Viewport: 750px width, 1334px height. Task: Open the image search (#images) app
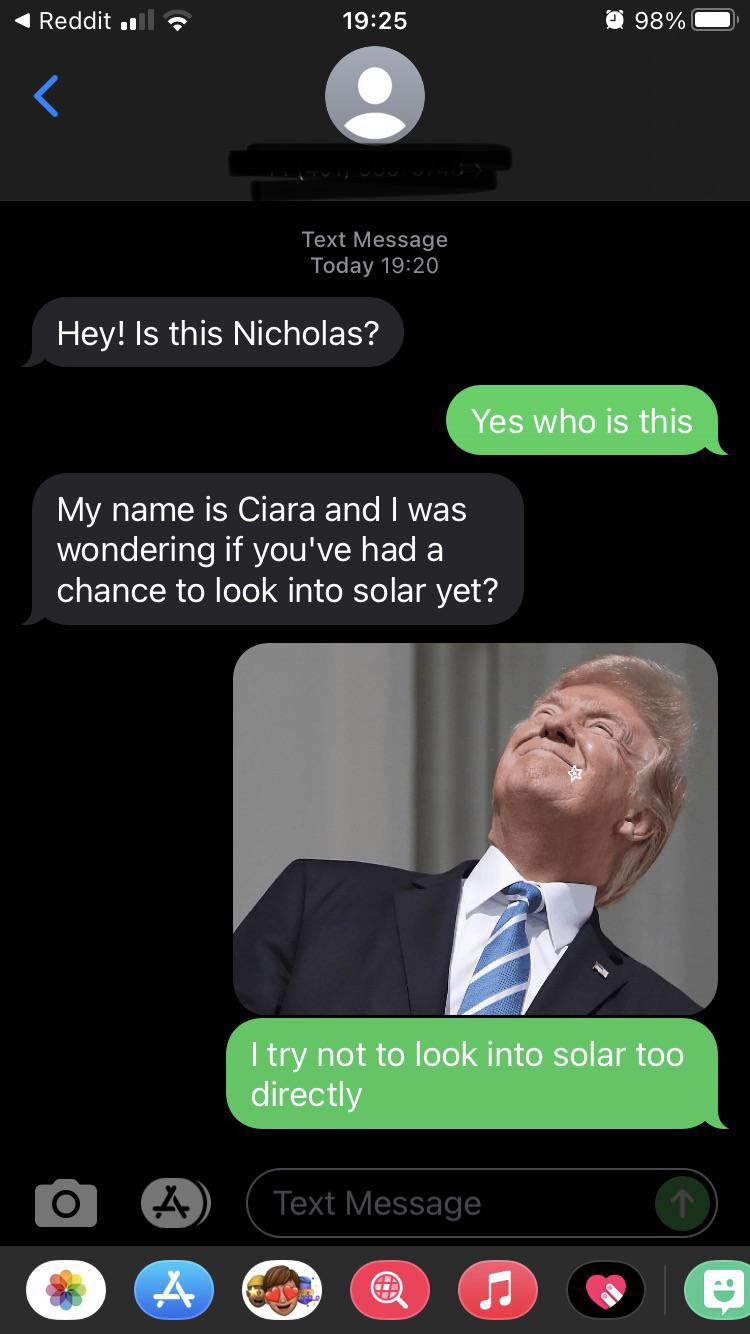click(390, 1291)
